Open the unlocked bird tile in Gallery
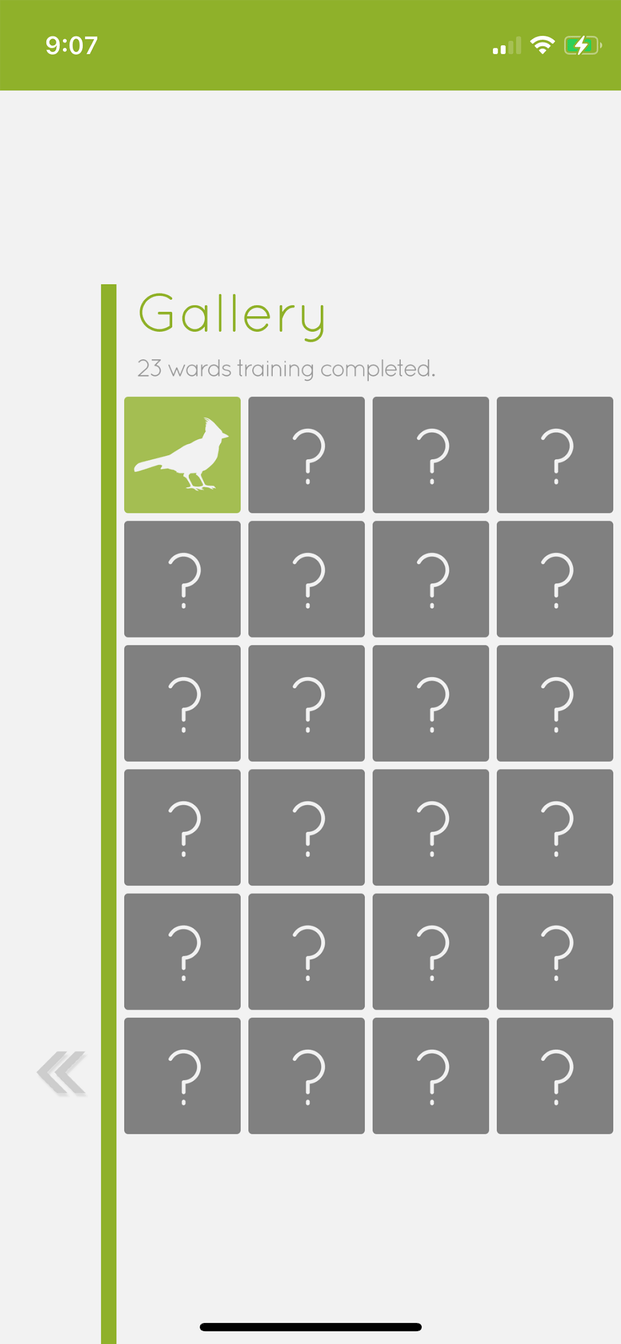621x1344 pixels. (182, 455)
